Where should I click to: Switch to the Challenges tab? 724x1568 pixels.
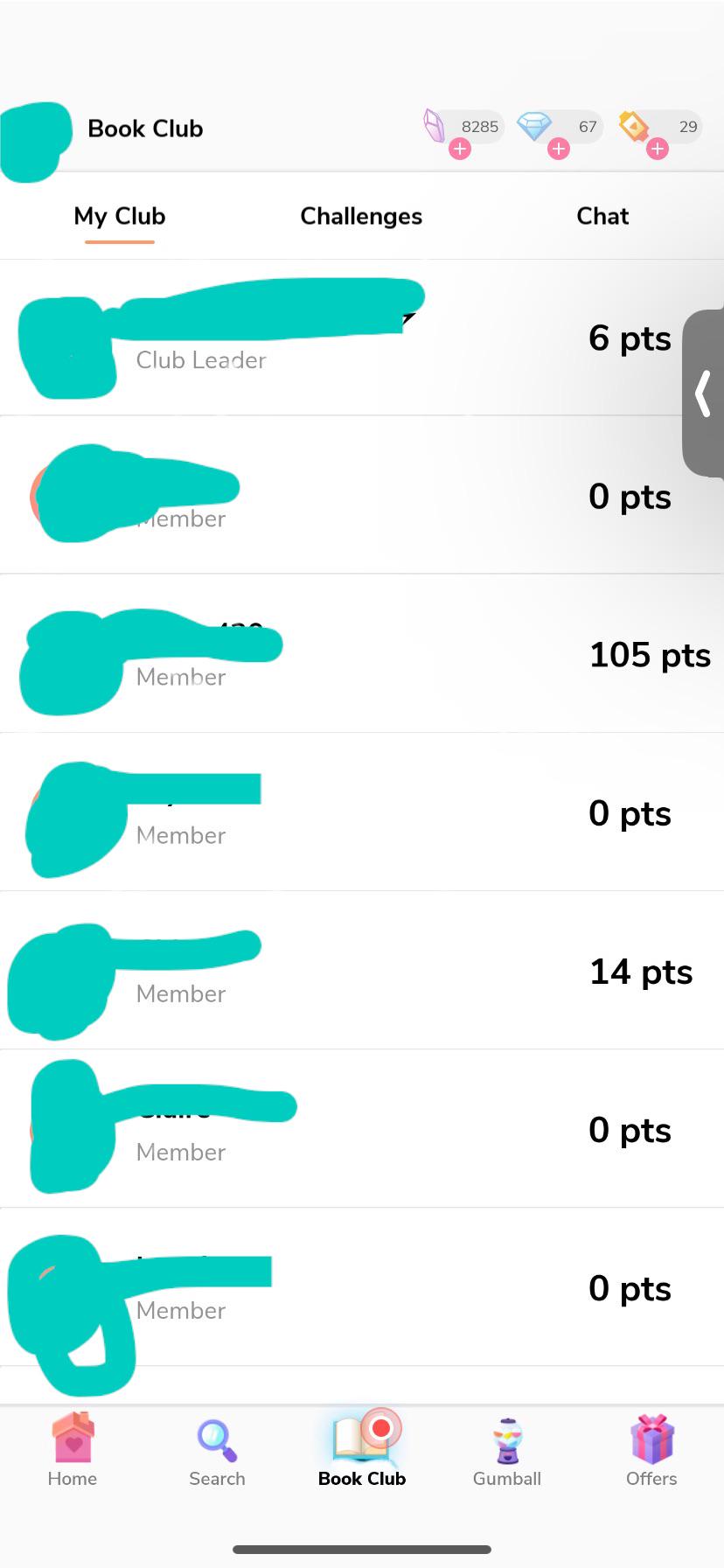[x=361, y=216]
